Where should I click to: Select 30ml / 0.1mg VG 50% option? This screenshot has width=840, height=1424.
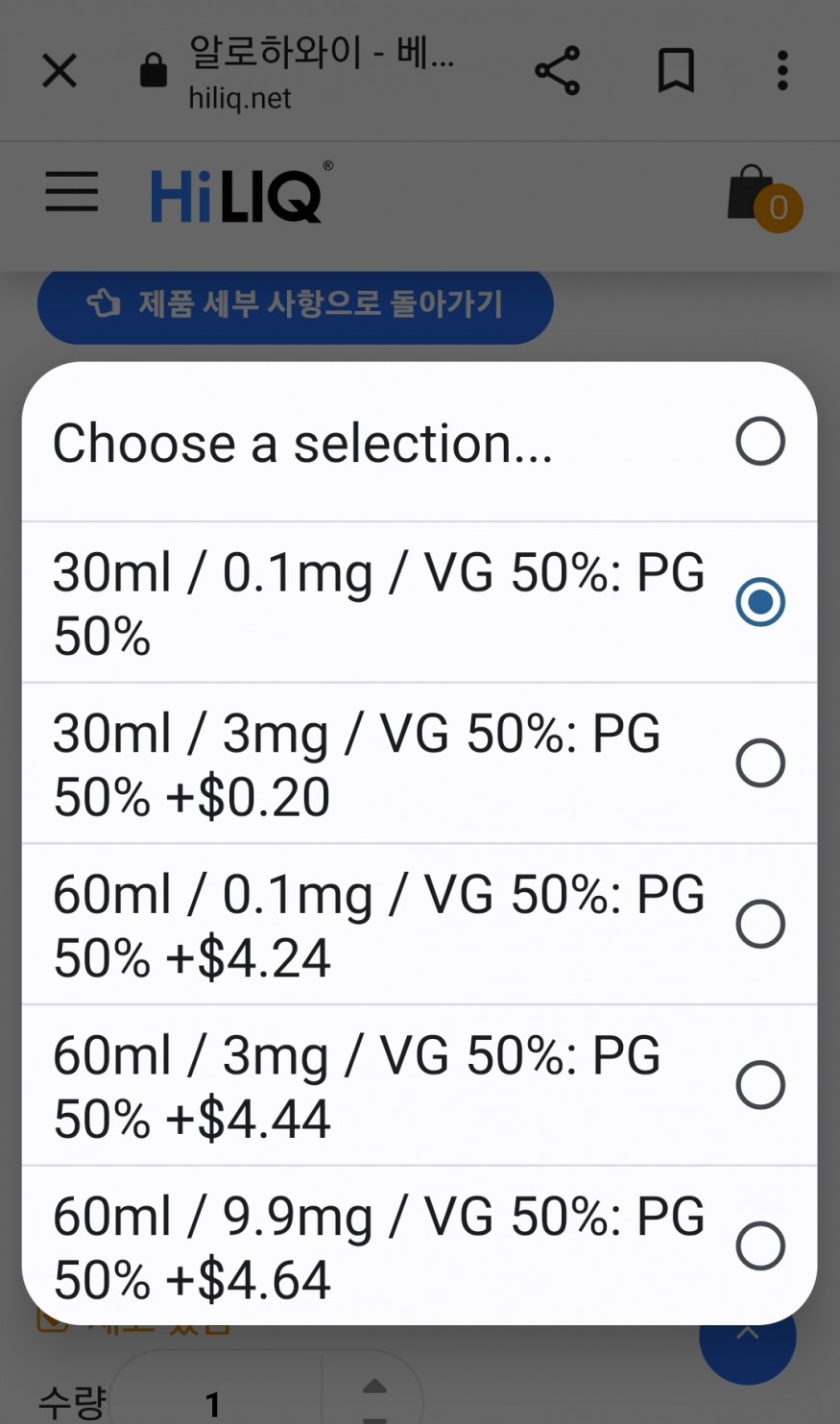[x=419, y=603]
